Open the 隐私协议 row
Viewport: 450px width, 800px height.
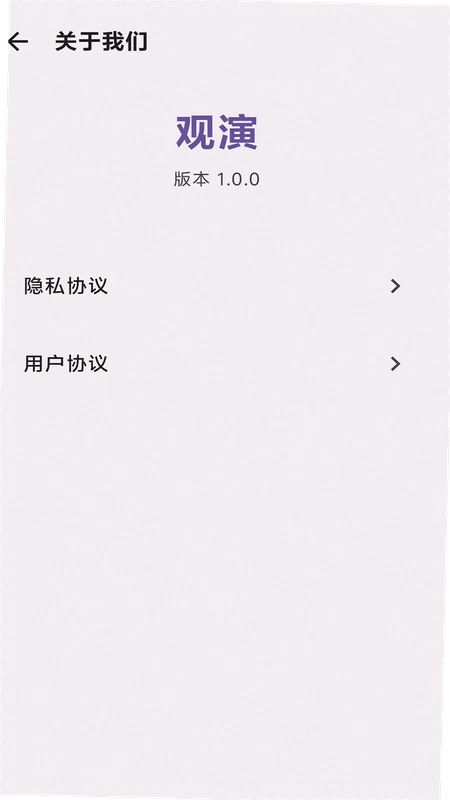click(x=213, y=286)
